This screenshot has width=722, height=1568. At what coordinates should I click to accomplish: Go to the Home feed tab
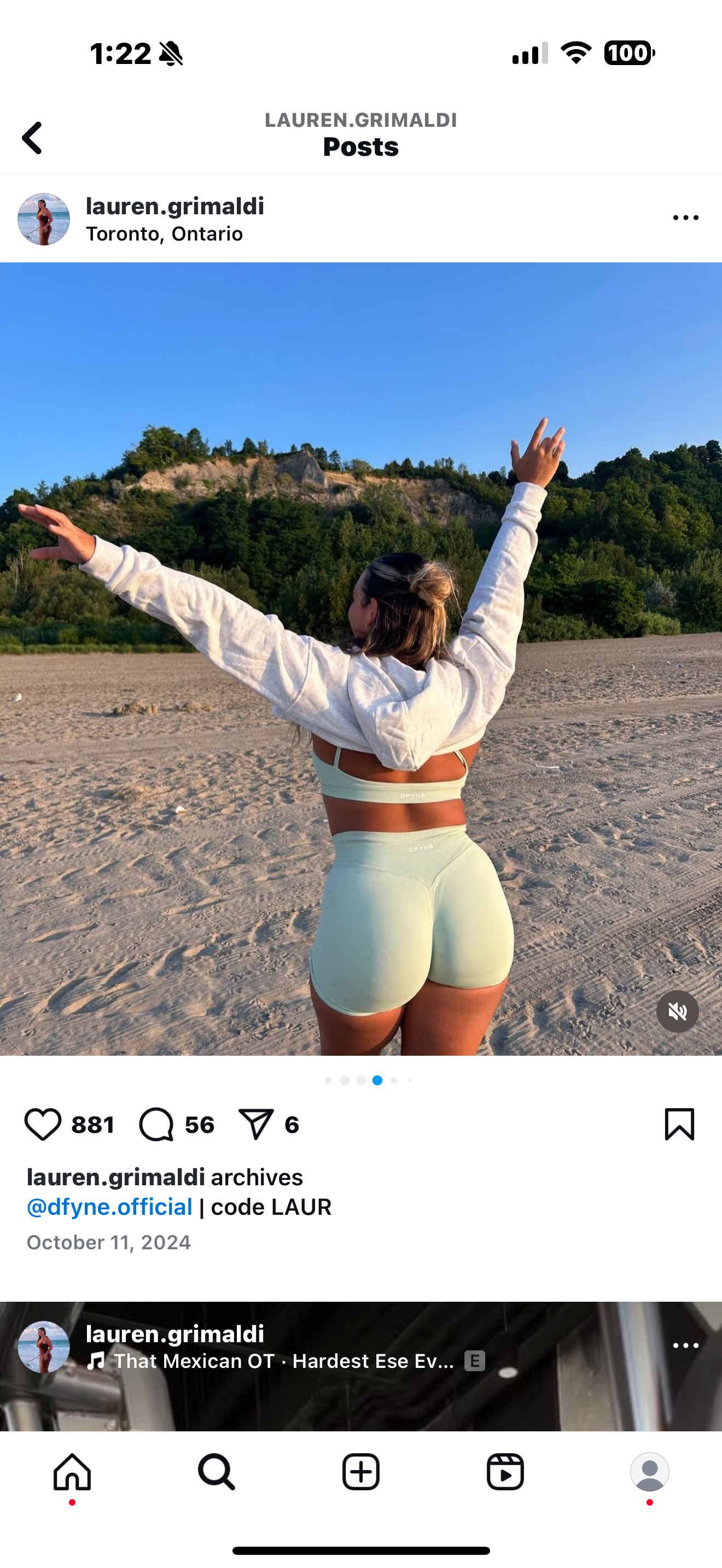pos(72,1472)
